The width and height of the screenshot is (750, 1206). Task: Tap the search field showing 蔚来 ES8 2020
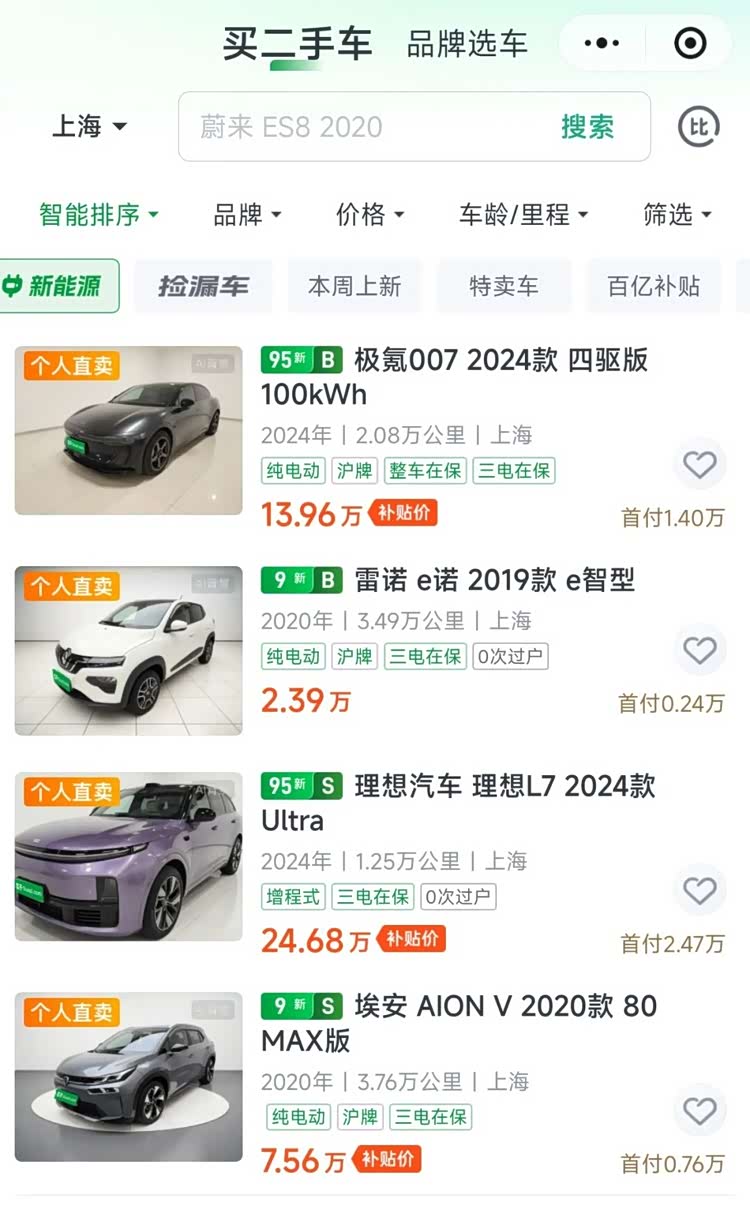click(360, 127)
